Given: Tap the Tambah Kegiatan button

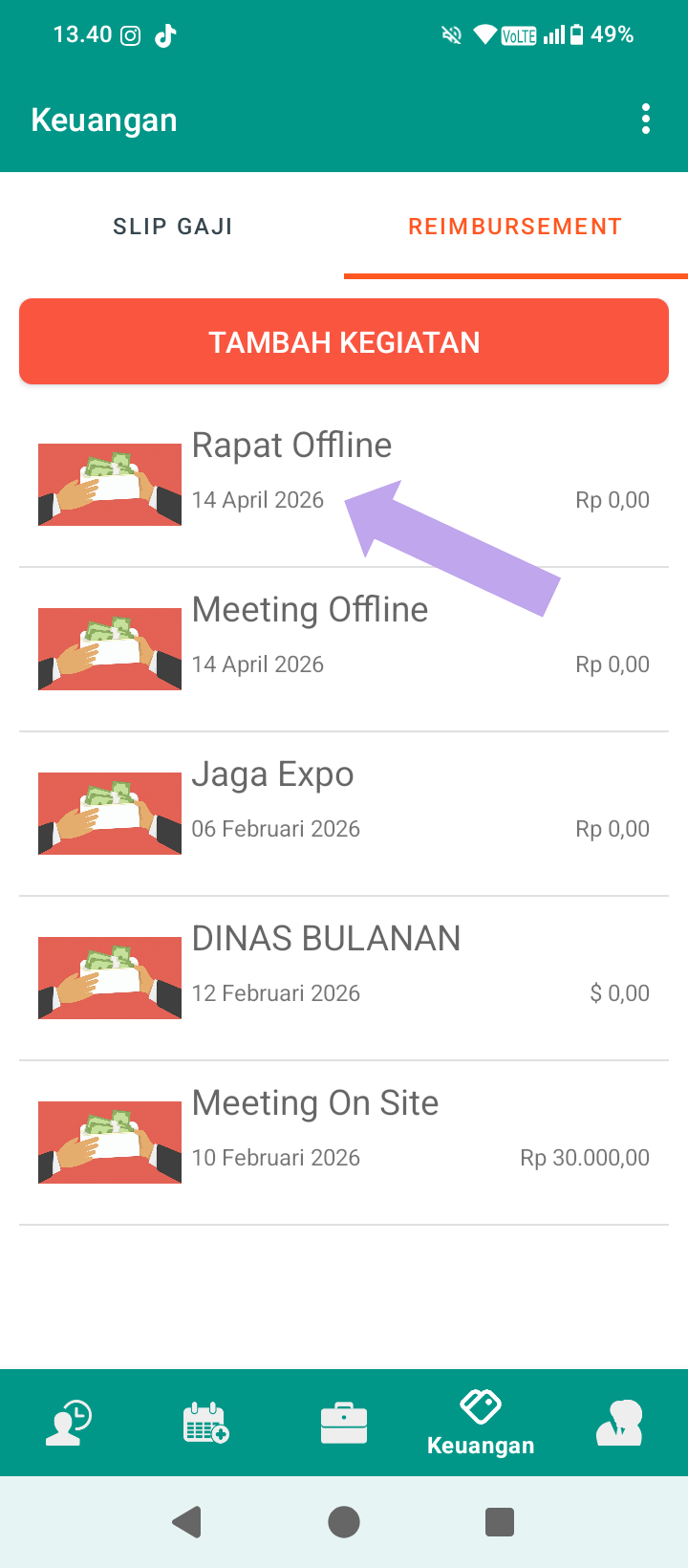Looking at the screenshot, I should 344,342.
